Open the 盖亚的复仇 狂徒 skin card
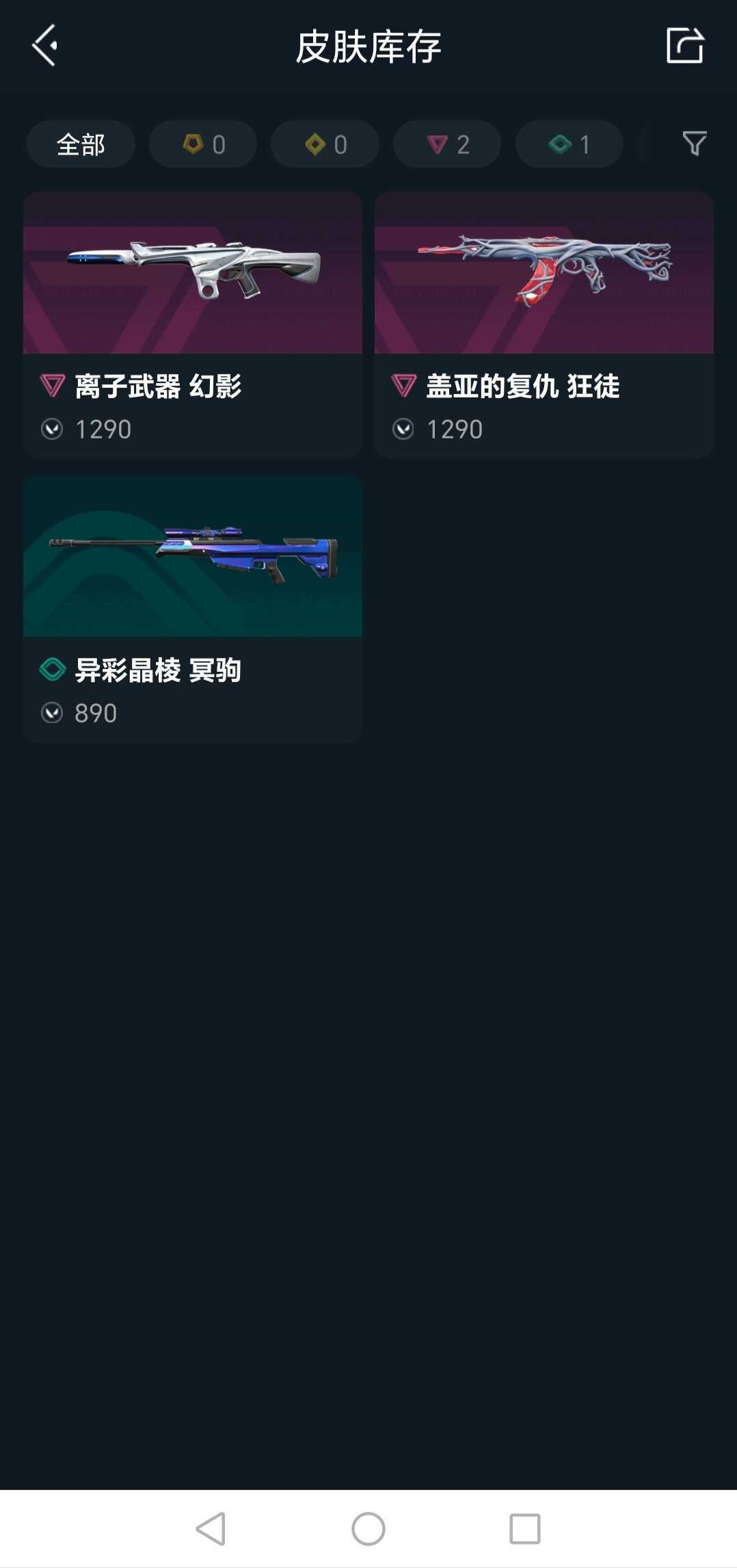The image size is (737, 1568). pos(544,324)
